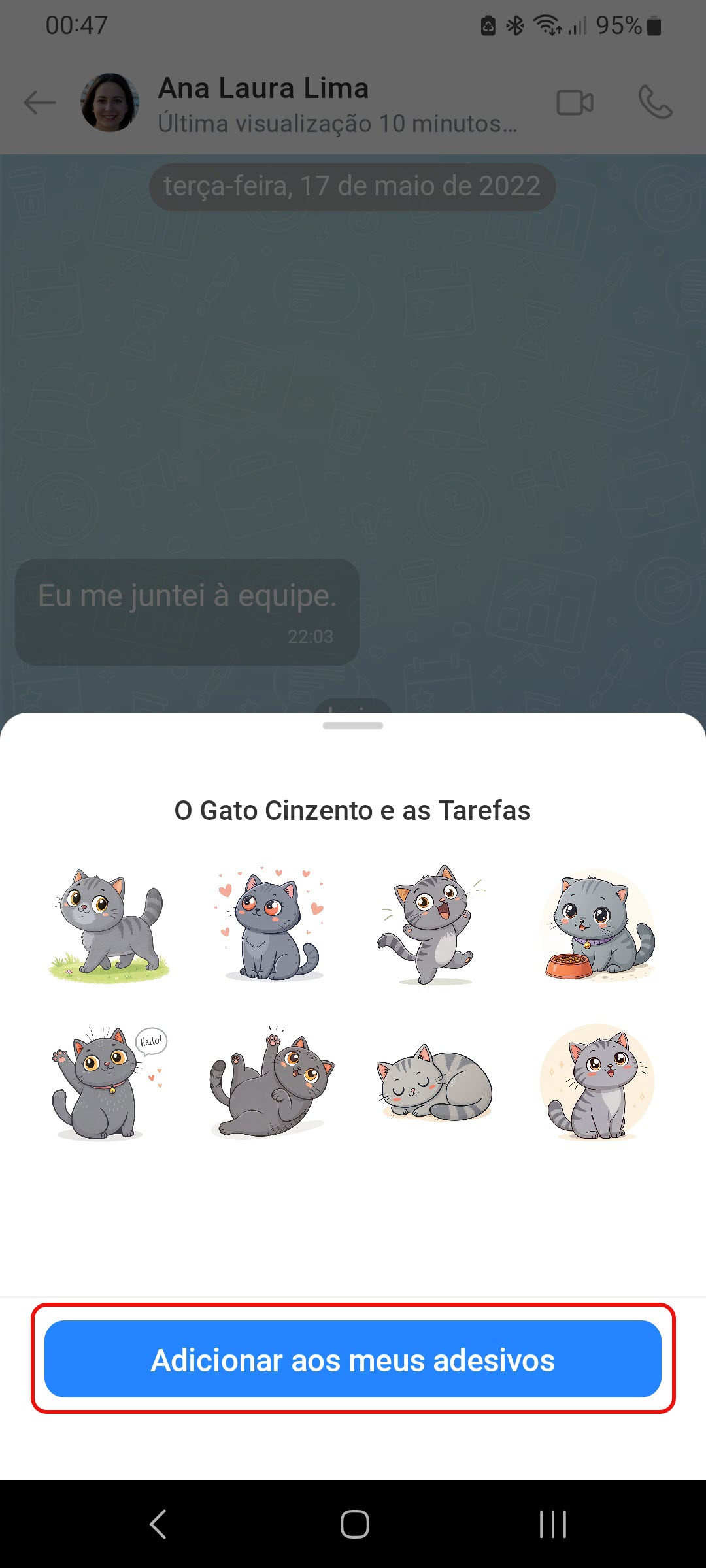Go to home screen via system bar

[x=354, y=1524]
